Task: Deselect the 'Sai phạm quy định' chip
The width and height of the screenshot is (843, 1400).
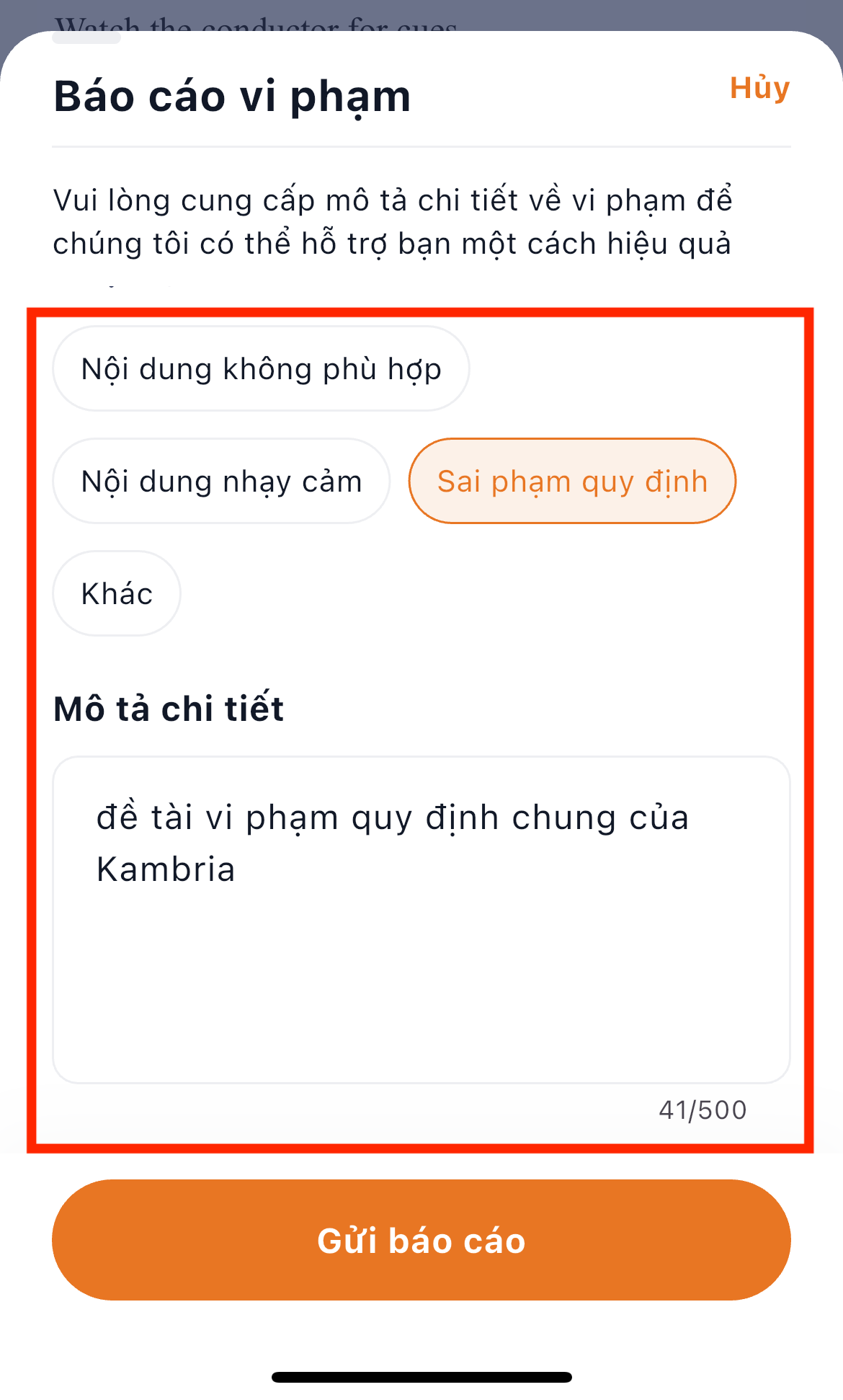Action: (572, 482)
